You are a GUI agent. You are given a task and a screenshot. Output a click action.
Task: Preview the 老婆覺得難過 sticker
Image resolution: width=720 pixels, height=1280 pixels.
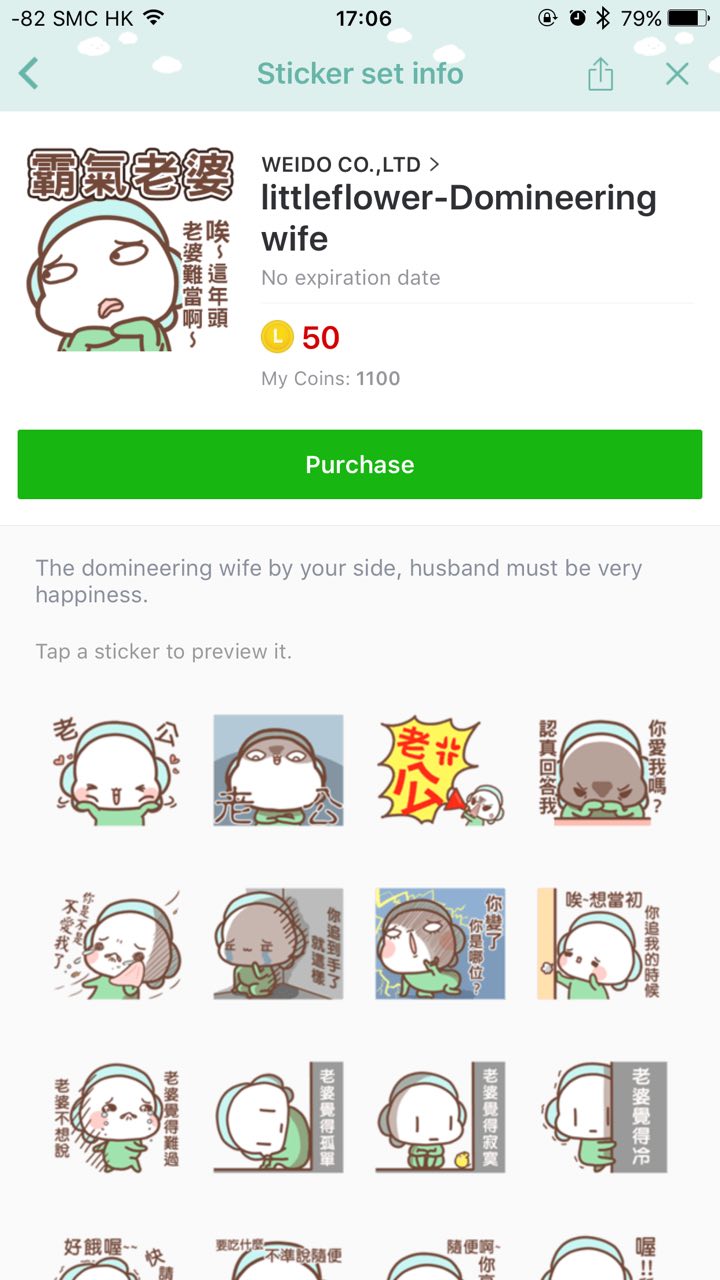click(116, 1117)
